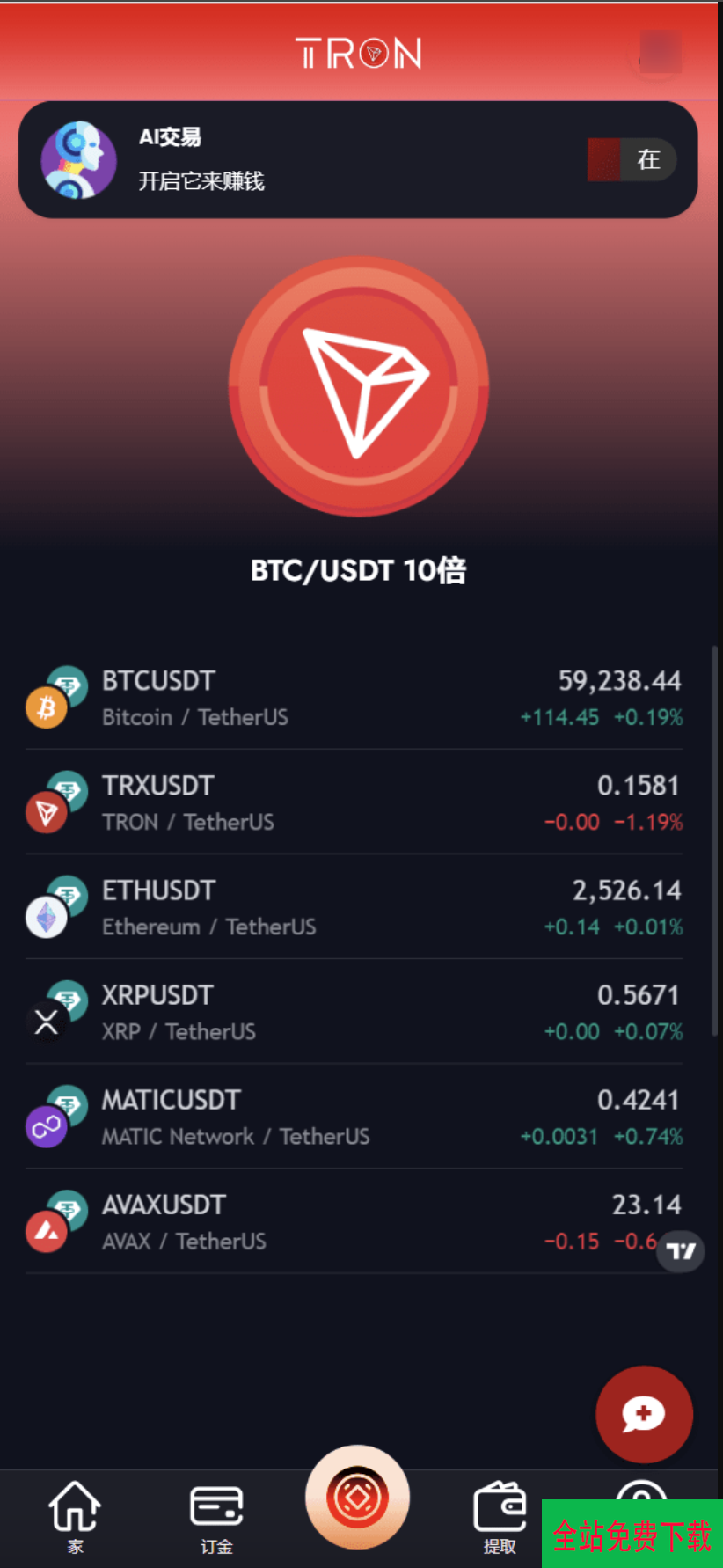Open the MATICUSDT market row
Image resolution: width=723 pixels, height=1568 pixels.
tap(354, 1117)
